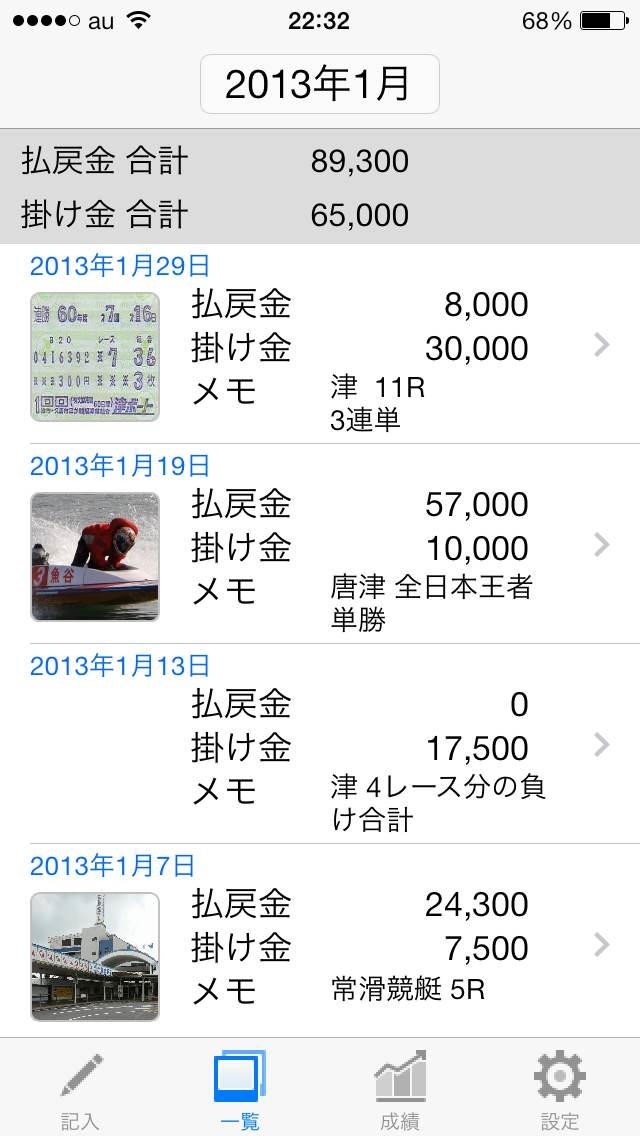Go to the 成績 tab
This screenshot has height=1136, width=640.
pyautogui.click(x=400, y=1088)
